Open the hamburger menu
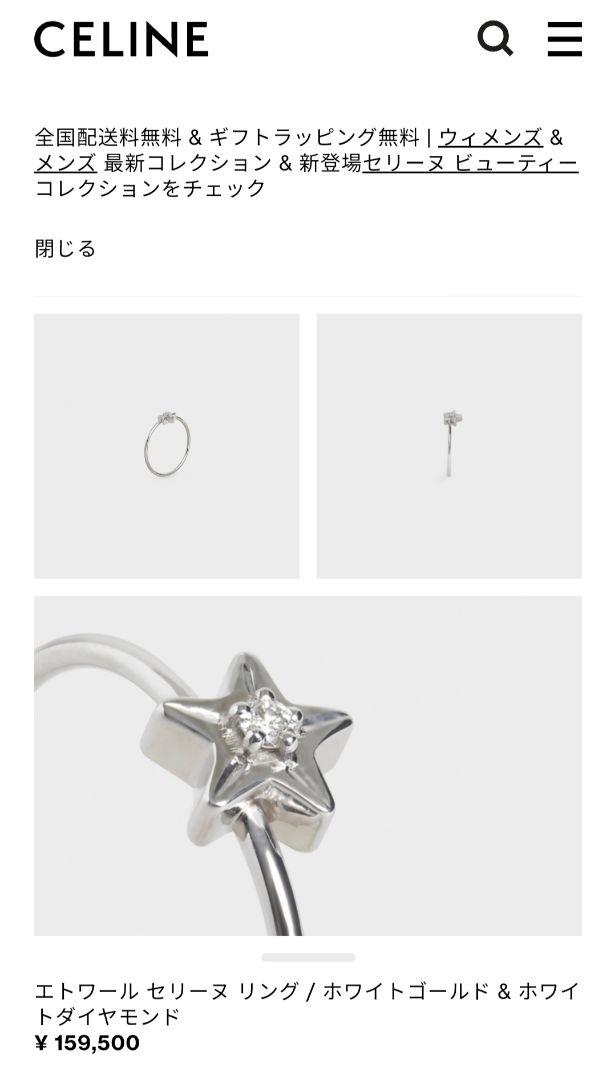 [x=564, y=40]
